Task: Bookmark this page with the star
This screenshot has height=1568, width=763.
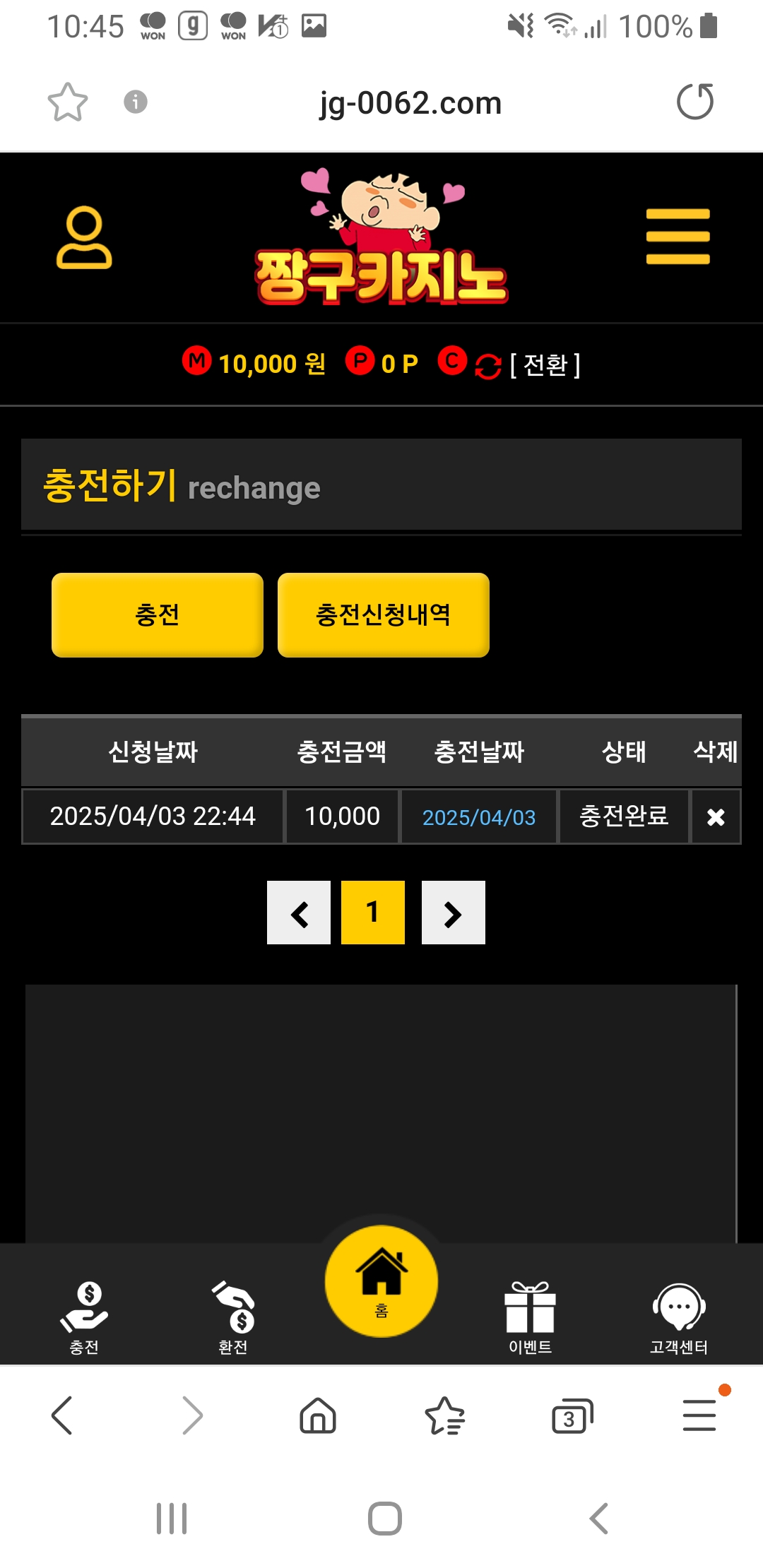Action: pyautogui.click(x=68, y=102)
